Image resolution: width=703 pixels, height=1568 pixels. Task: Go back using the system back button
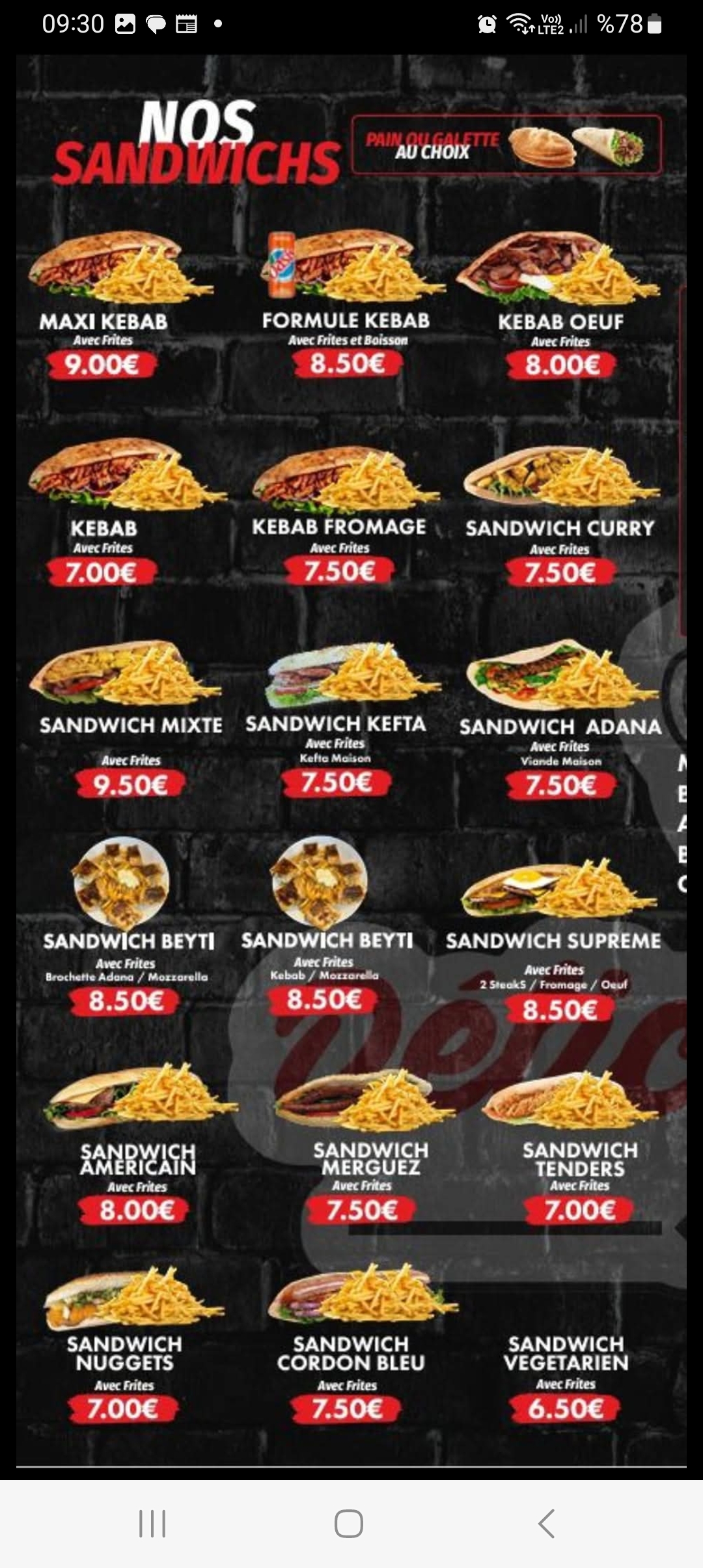546,1524
